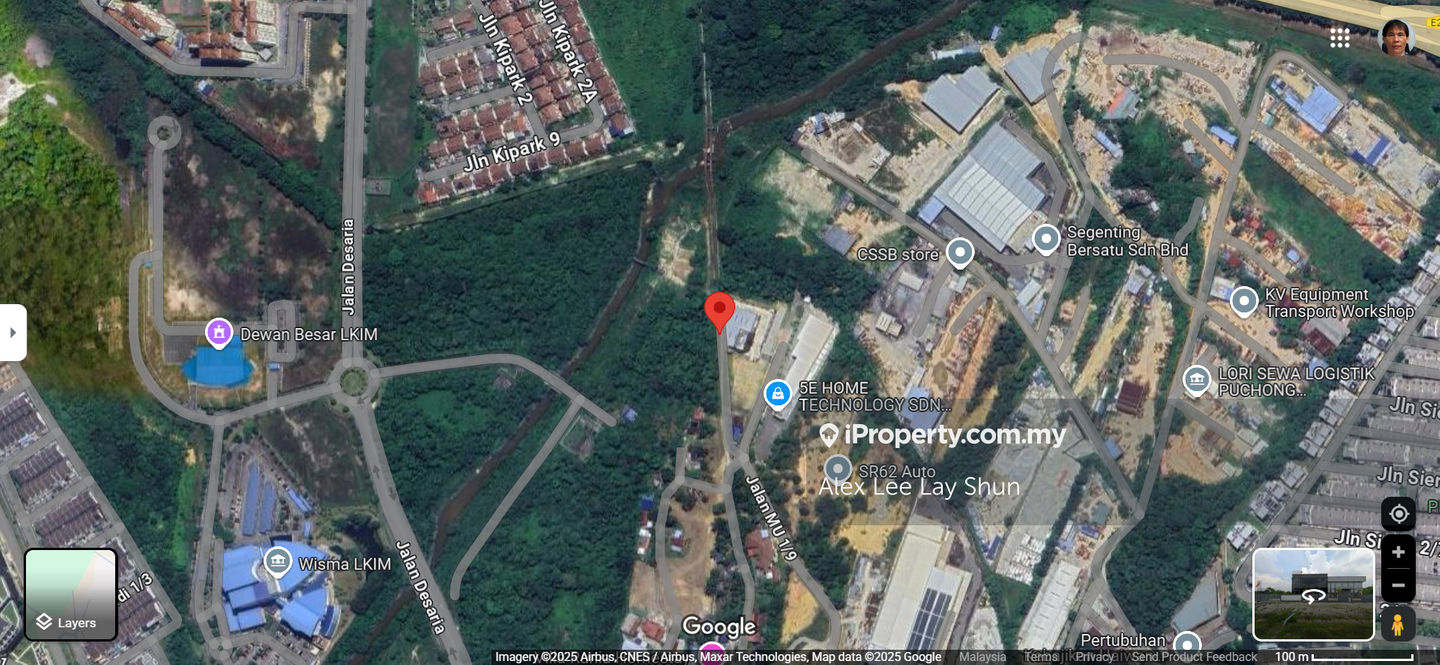Open the Google apps grid
The image size is (1440, 665).
pos(1340,37)
